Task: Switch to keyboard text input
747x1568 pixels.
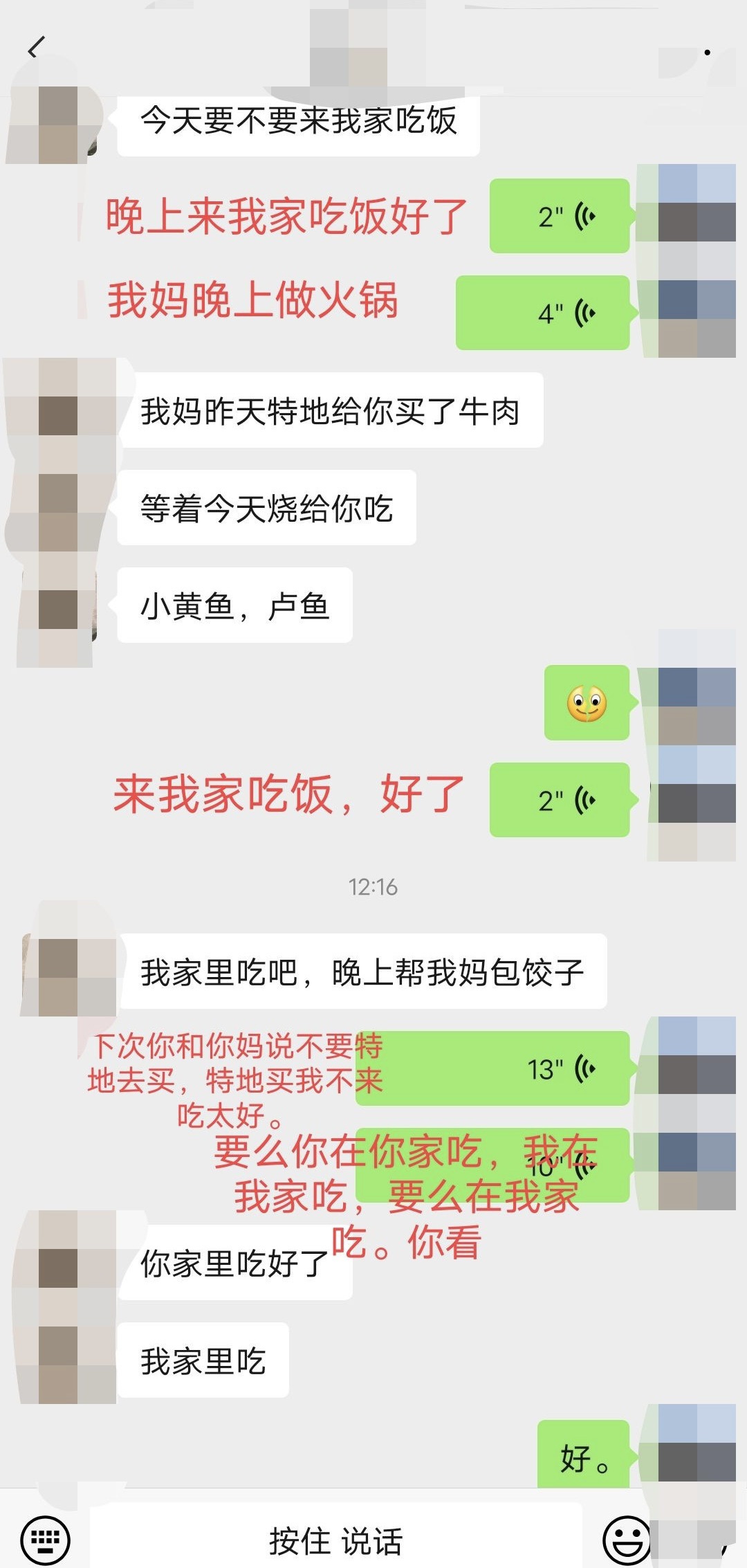Action: [46, 1539]
